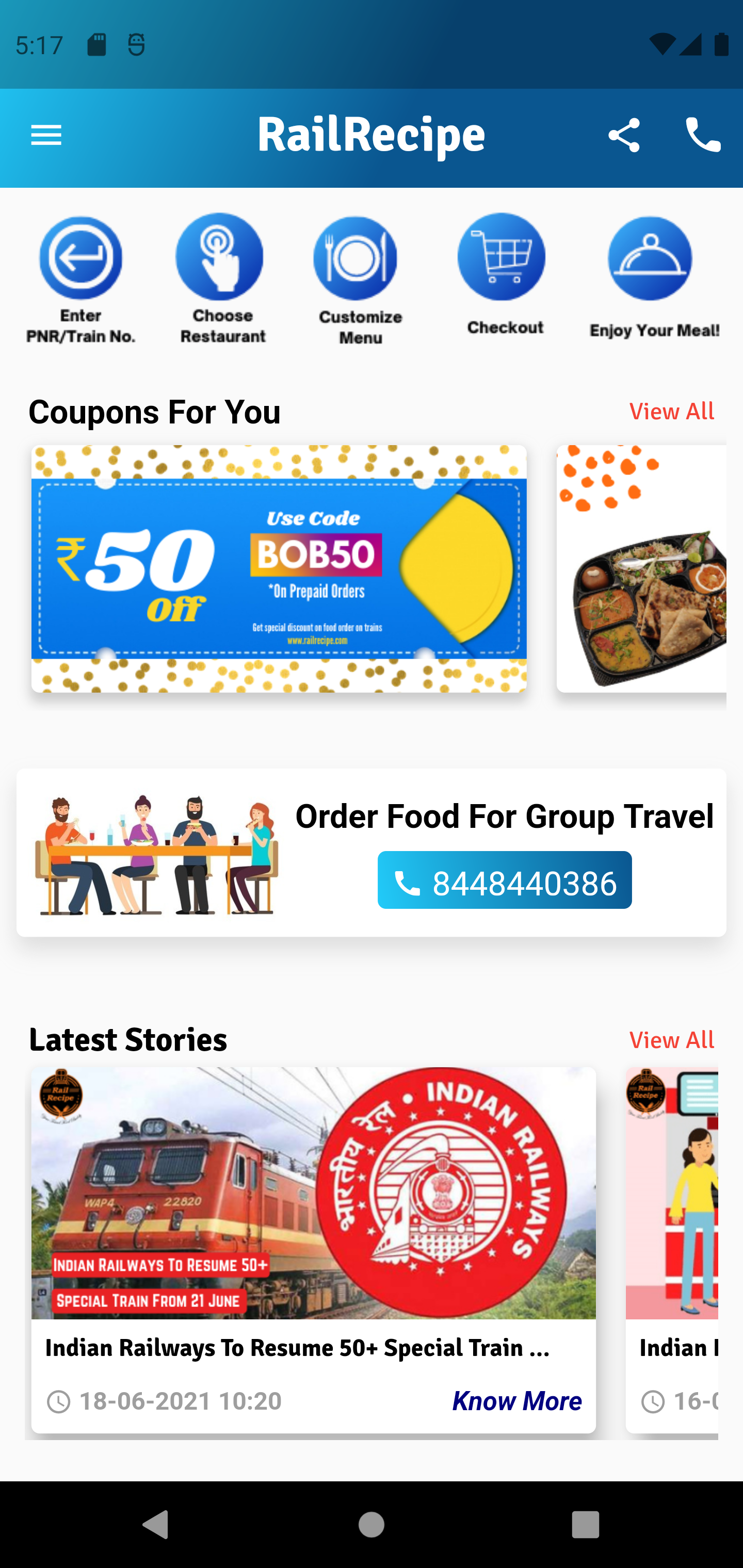This screenshot has width=743, height=1568.
Task: Share the RailRecipe app
Action: pos(624,135)
